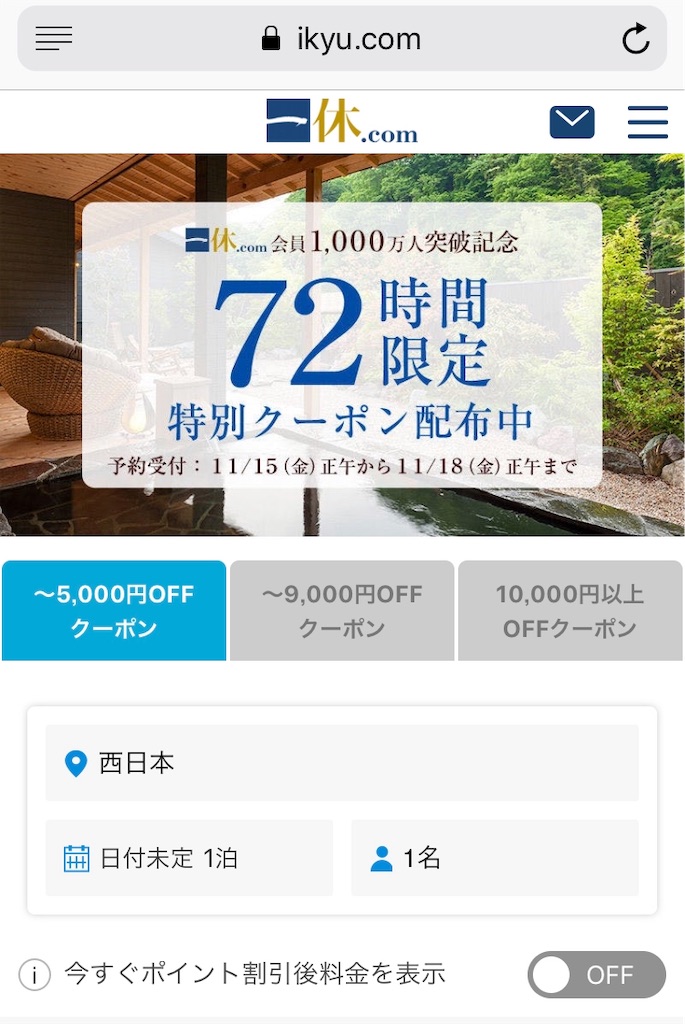Change the guest count 1名

coord(494,858)
